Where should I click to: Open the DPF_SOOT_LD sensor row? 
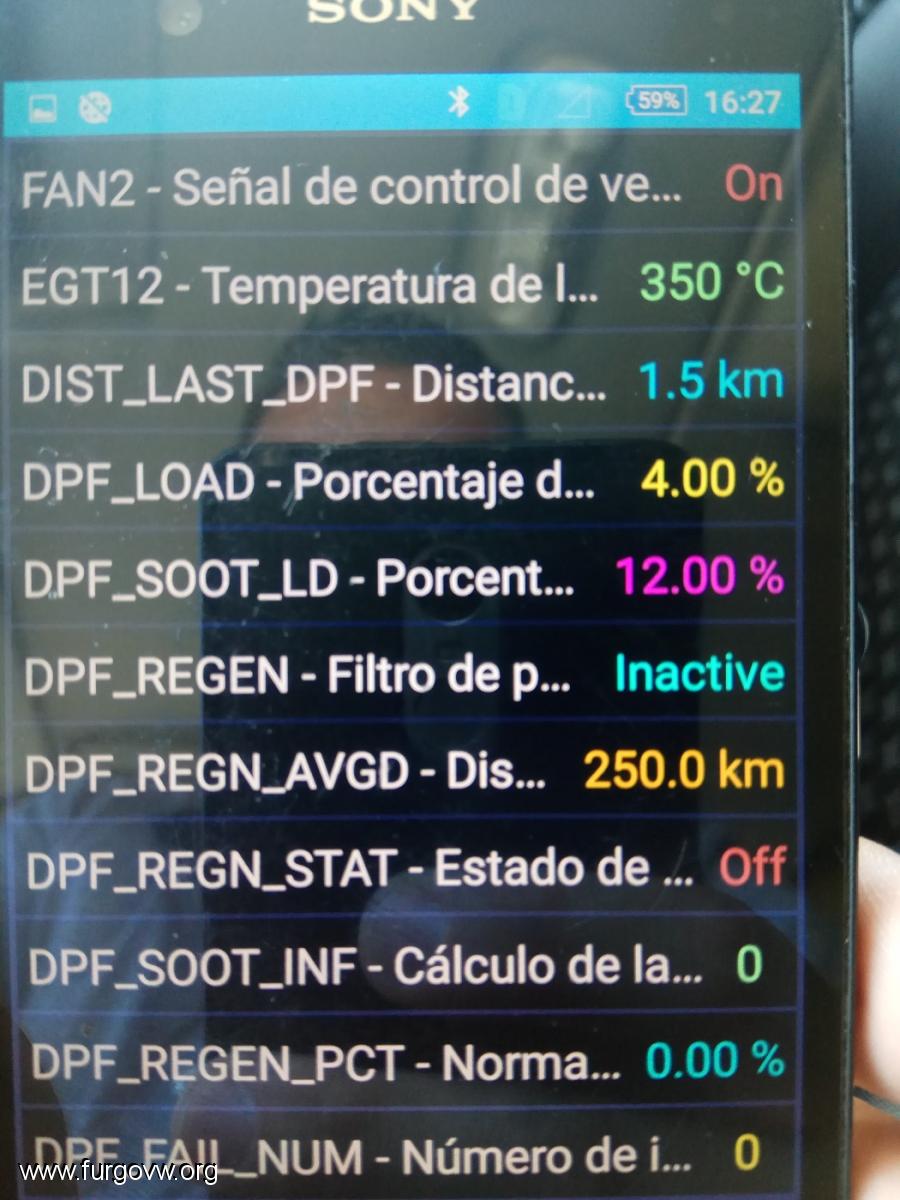[400, 578]
